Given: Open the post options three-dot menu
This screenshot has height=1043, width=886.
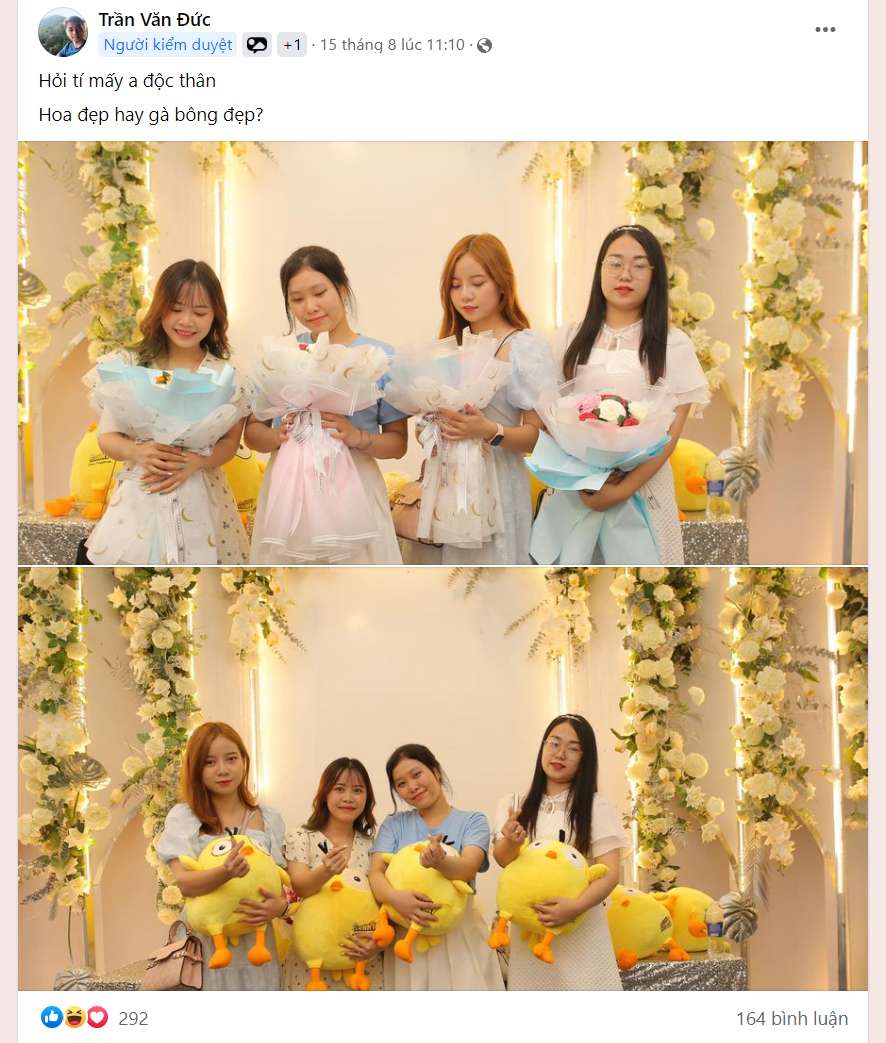Looking at the screenshot, I should tap(824, 30).
